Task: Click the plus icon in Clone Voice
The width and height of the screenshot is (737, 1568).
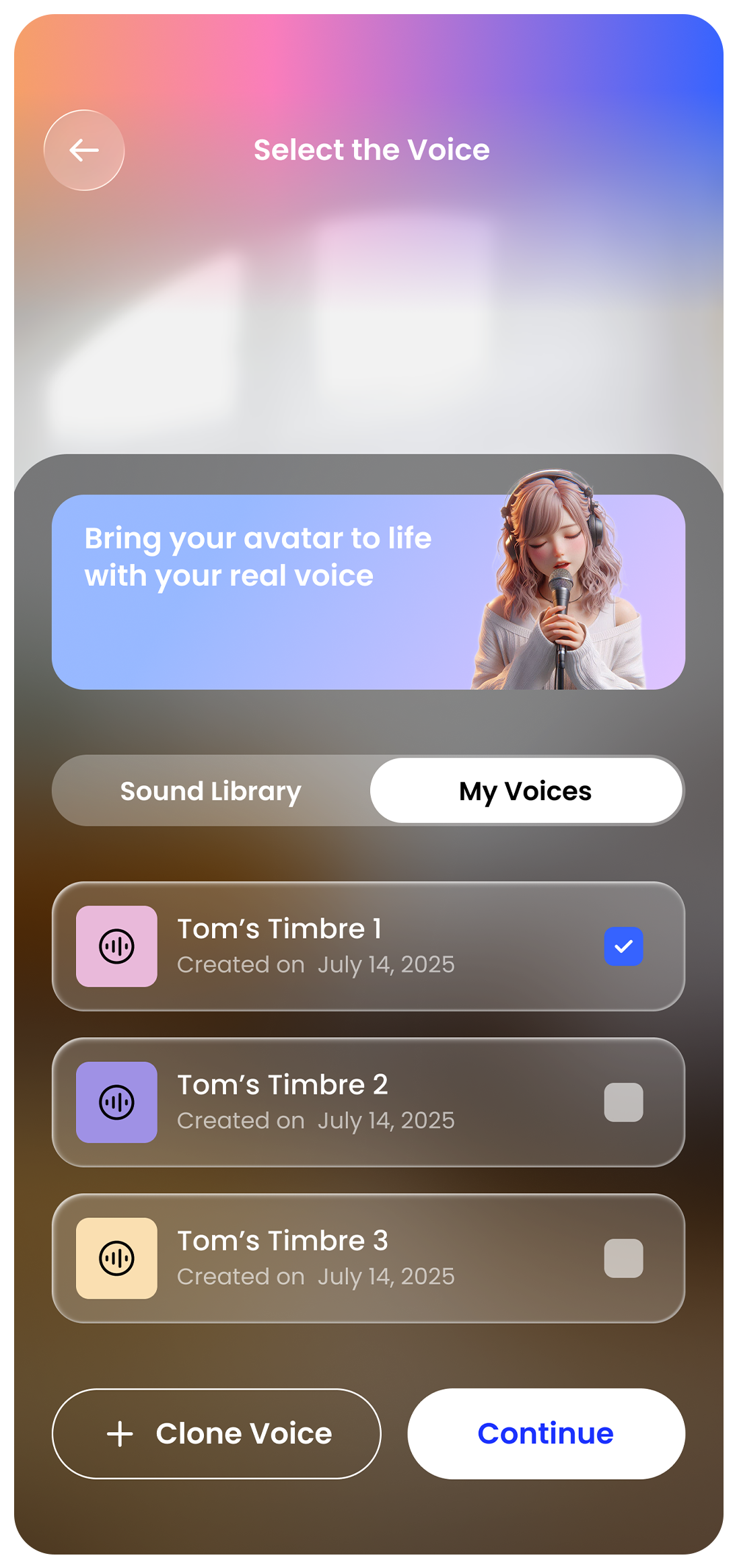Action: click(120, 1433)
